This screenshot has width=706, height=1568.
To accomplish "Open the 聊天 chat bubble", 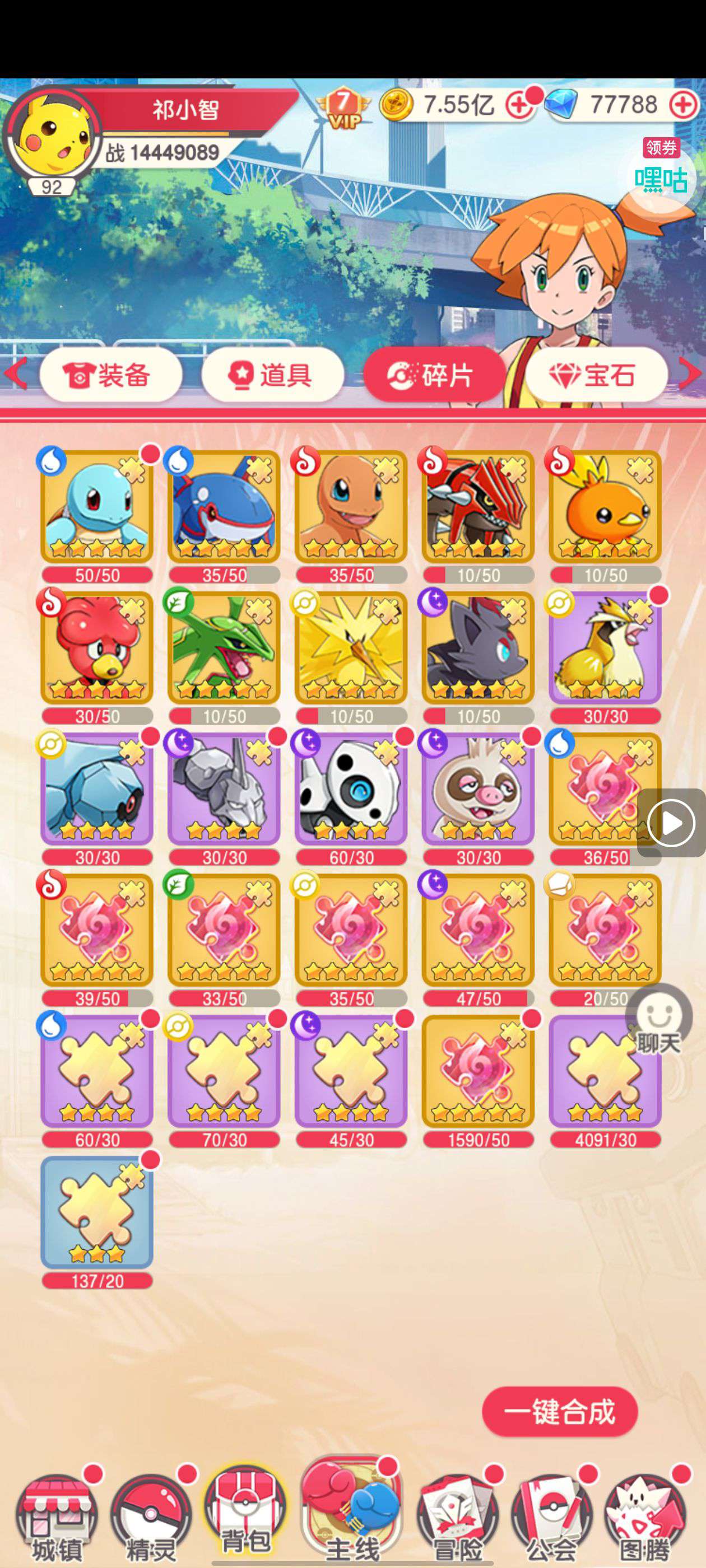I will coord(658,1020).
